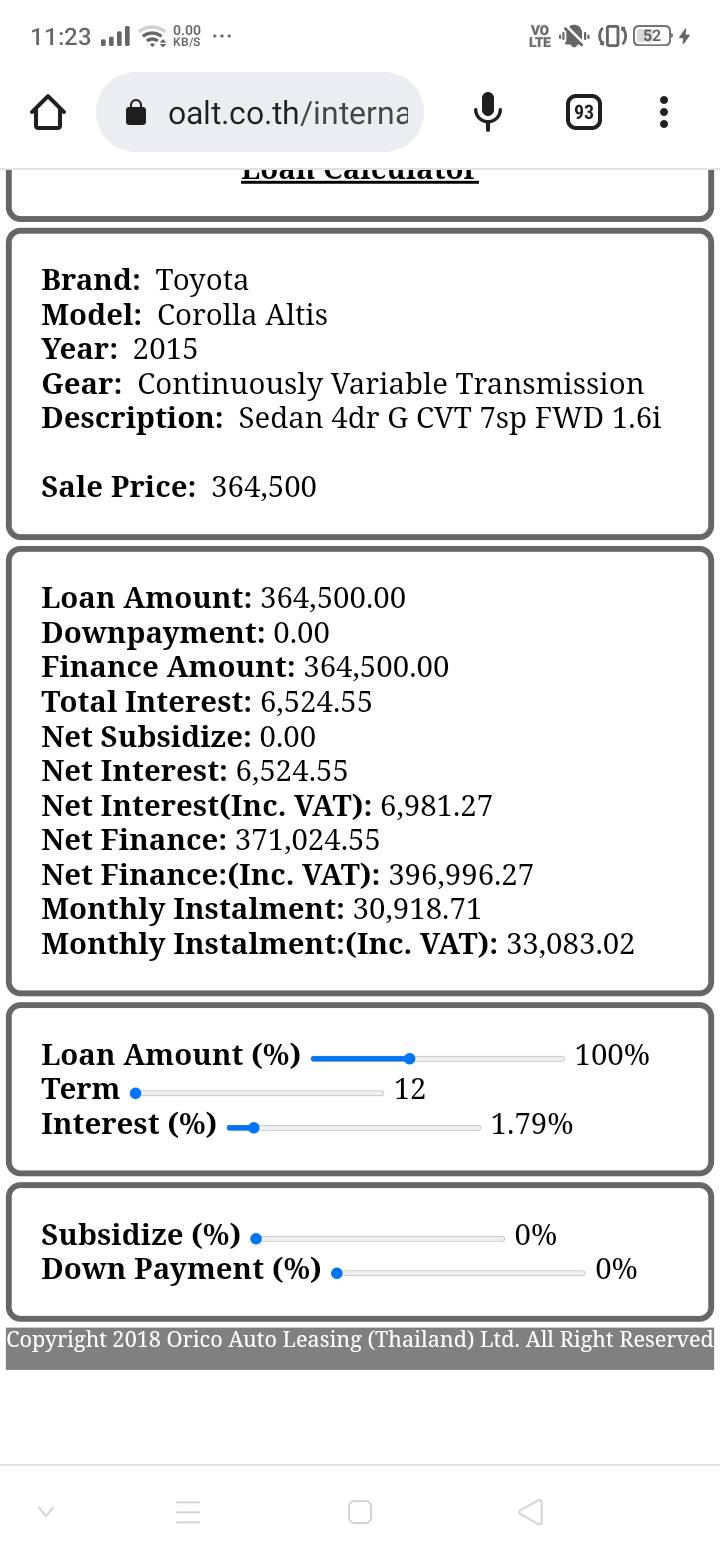Start voice search with the microphone
Image resolution: width=720 pixels, height=1560 pixels.
click(x=487, y=112)
